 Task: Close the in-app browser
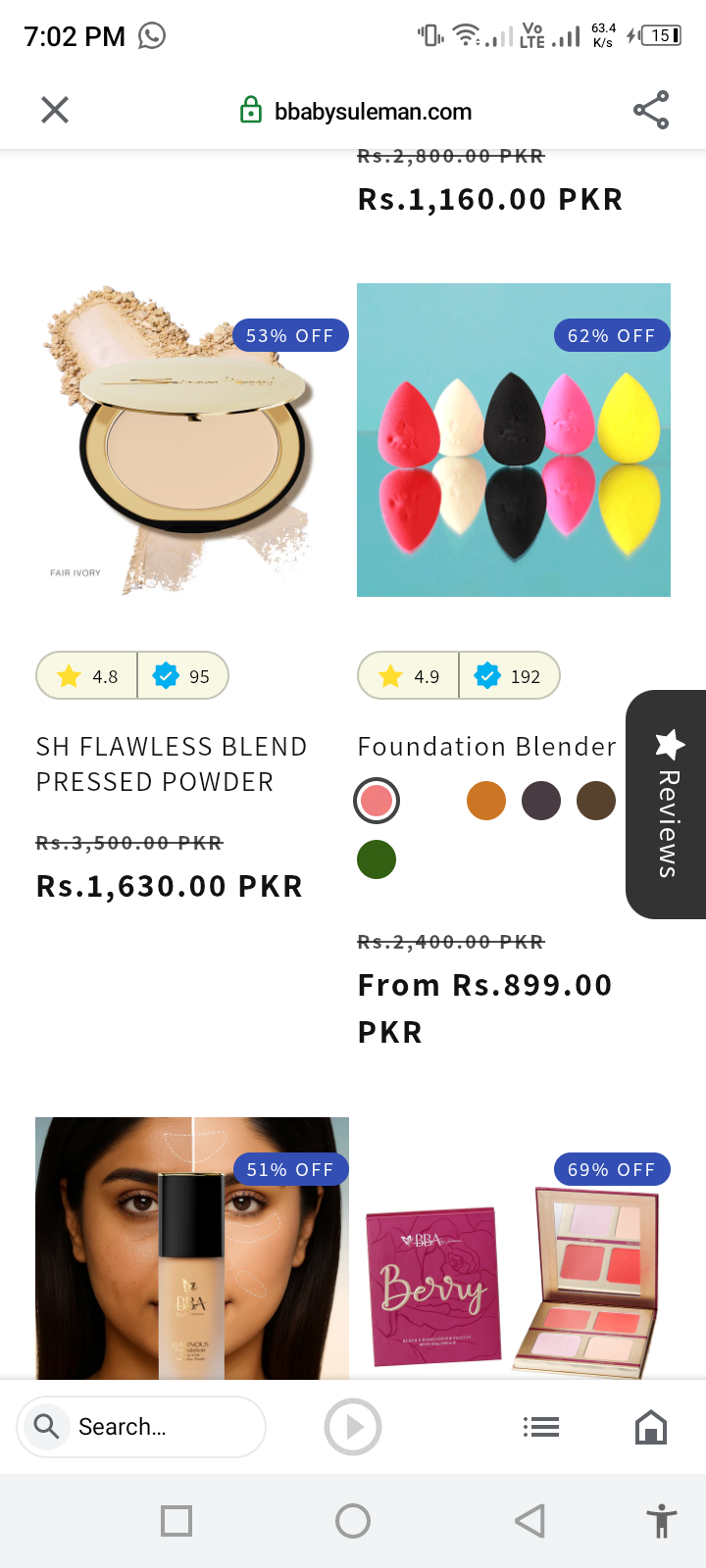[55, 110]
